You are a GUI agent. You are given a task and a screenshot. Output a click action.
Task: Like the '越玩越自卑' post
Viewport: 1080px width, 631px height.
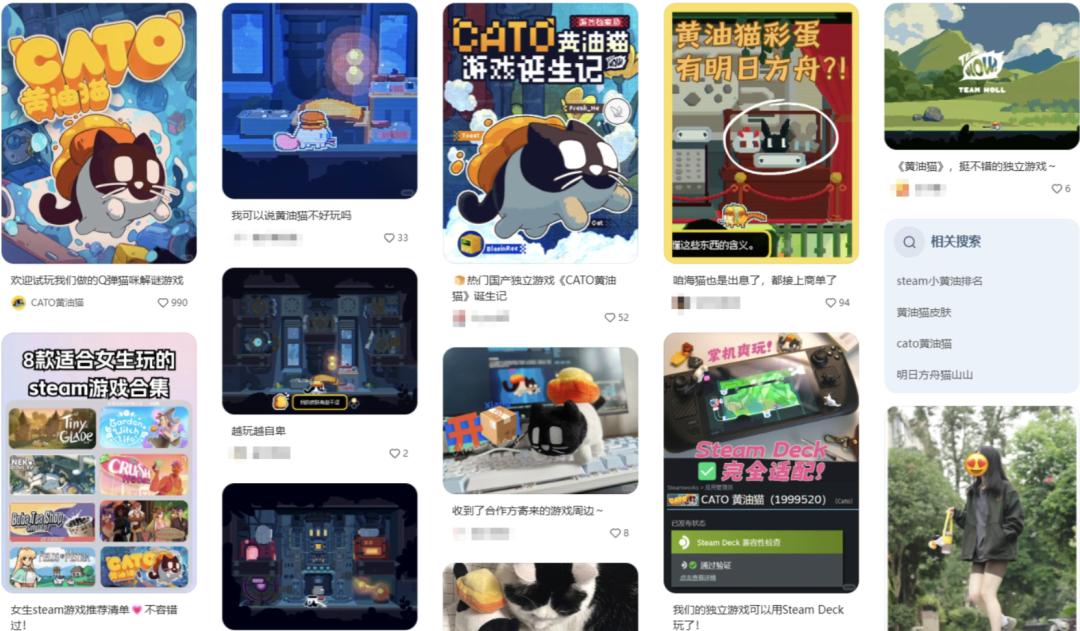click(x=393, y=453)
